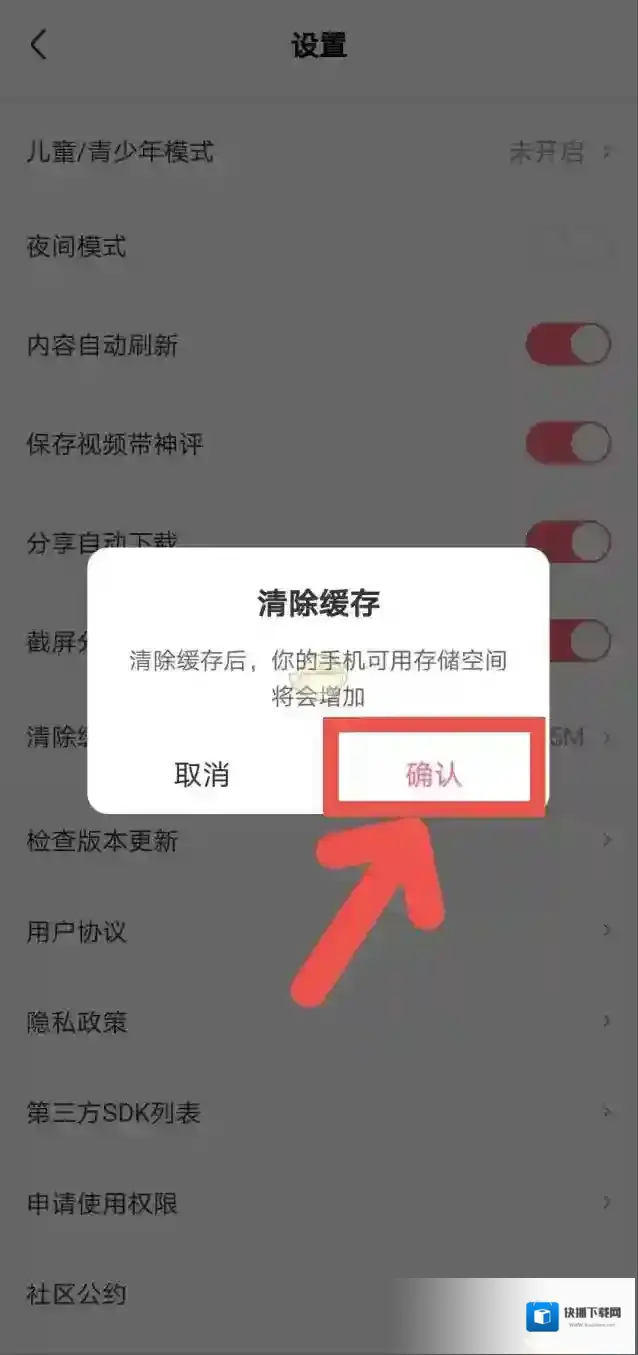Toggle the 保存视频带神评 switch
Image resolution: width=638 pixels, height=1355 pixels.
[x=568, y=443]
